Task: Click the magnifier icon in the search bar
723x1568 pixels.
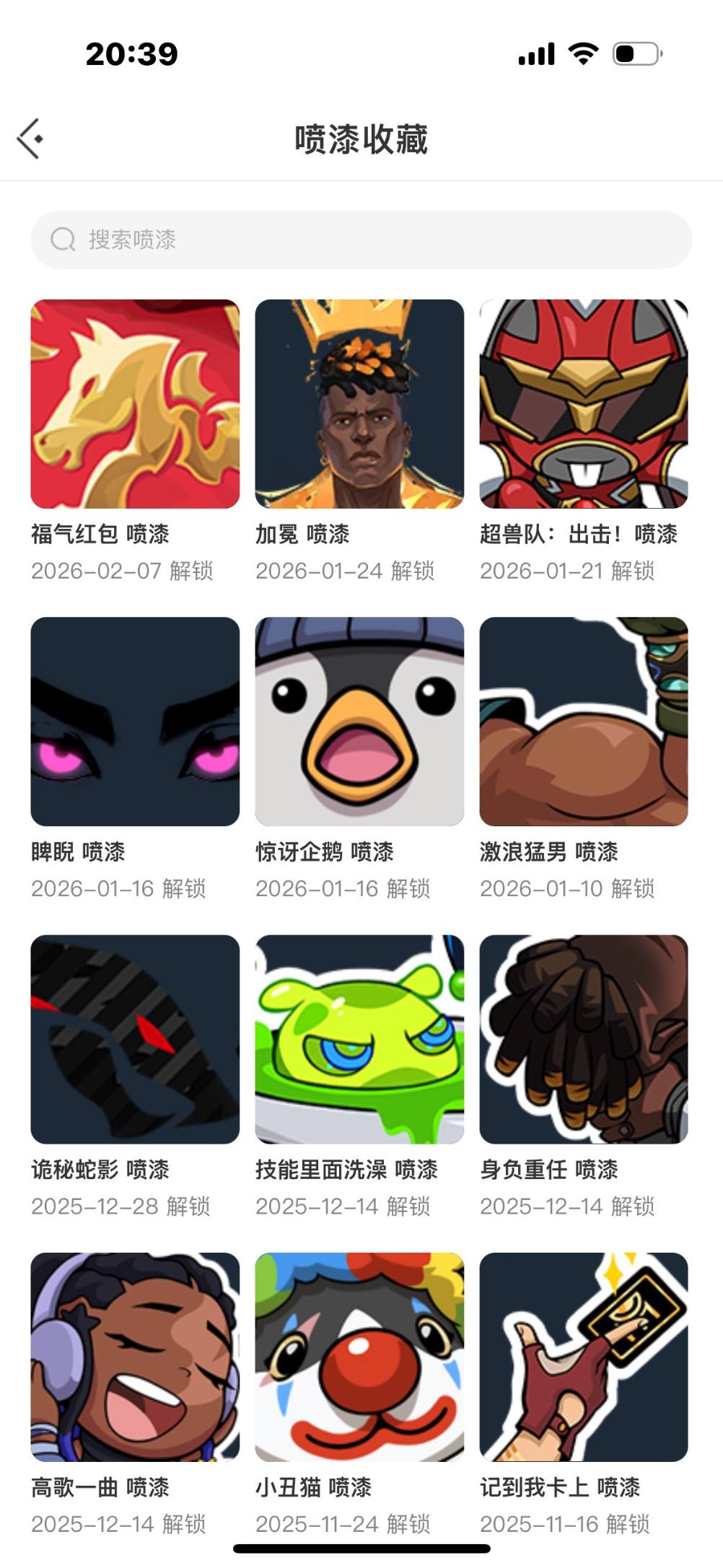Action: point(62,239)
